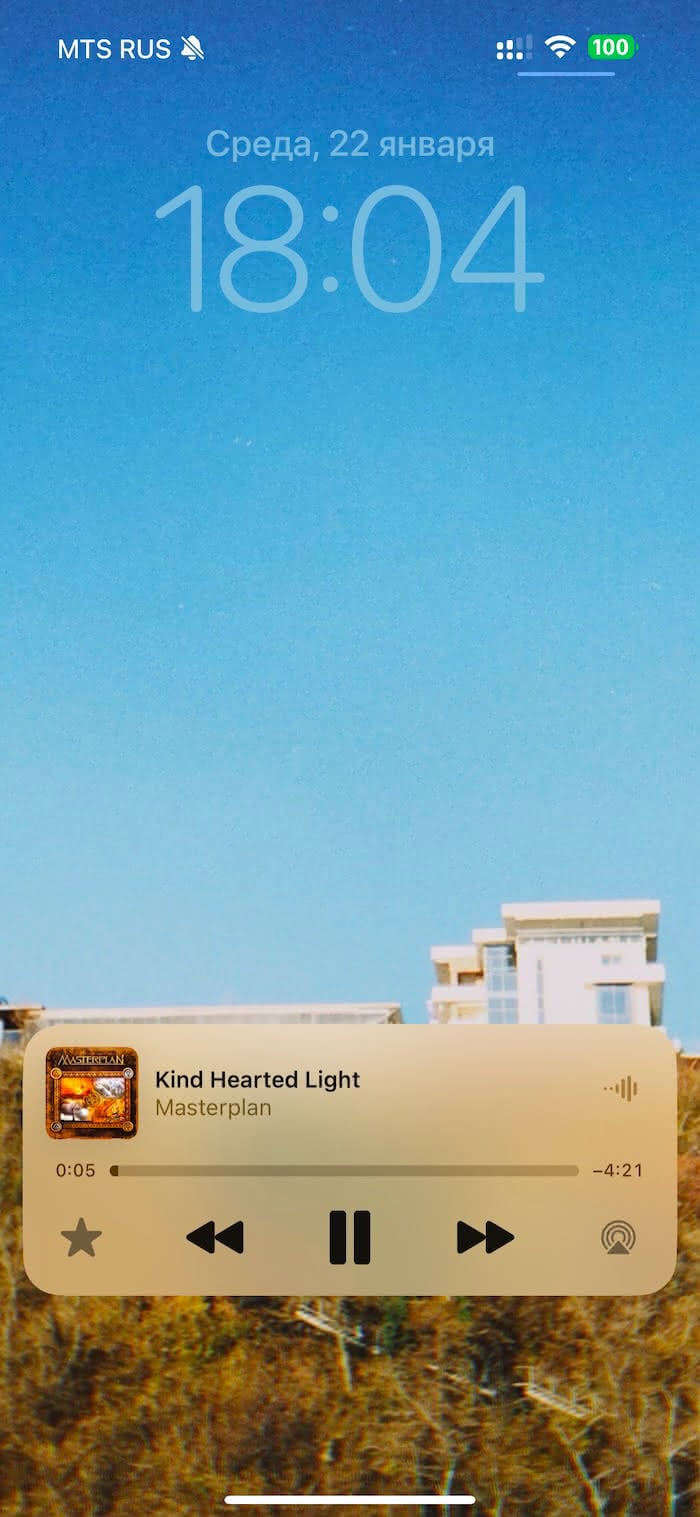The width and height of the screenshot is (700, 1517).
Task: Skip to the next track
Action: pos(485,1237)
